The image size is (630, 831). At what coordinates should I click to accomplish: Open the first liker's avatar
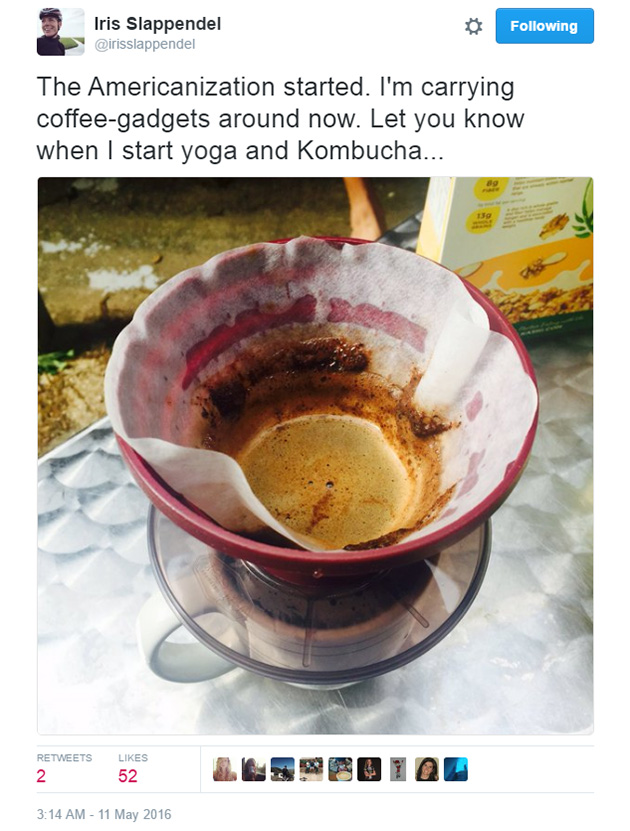coord(225,769)
